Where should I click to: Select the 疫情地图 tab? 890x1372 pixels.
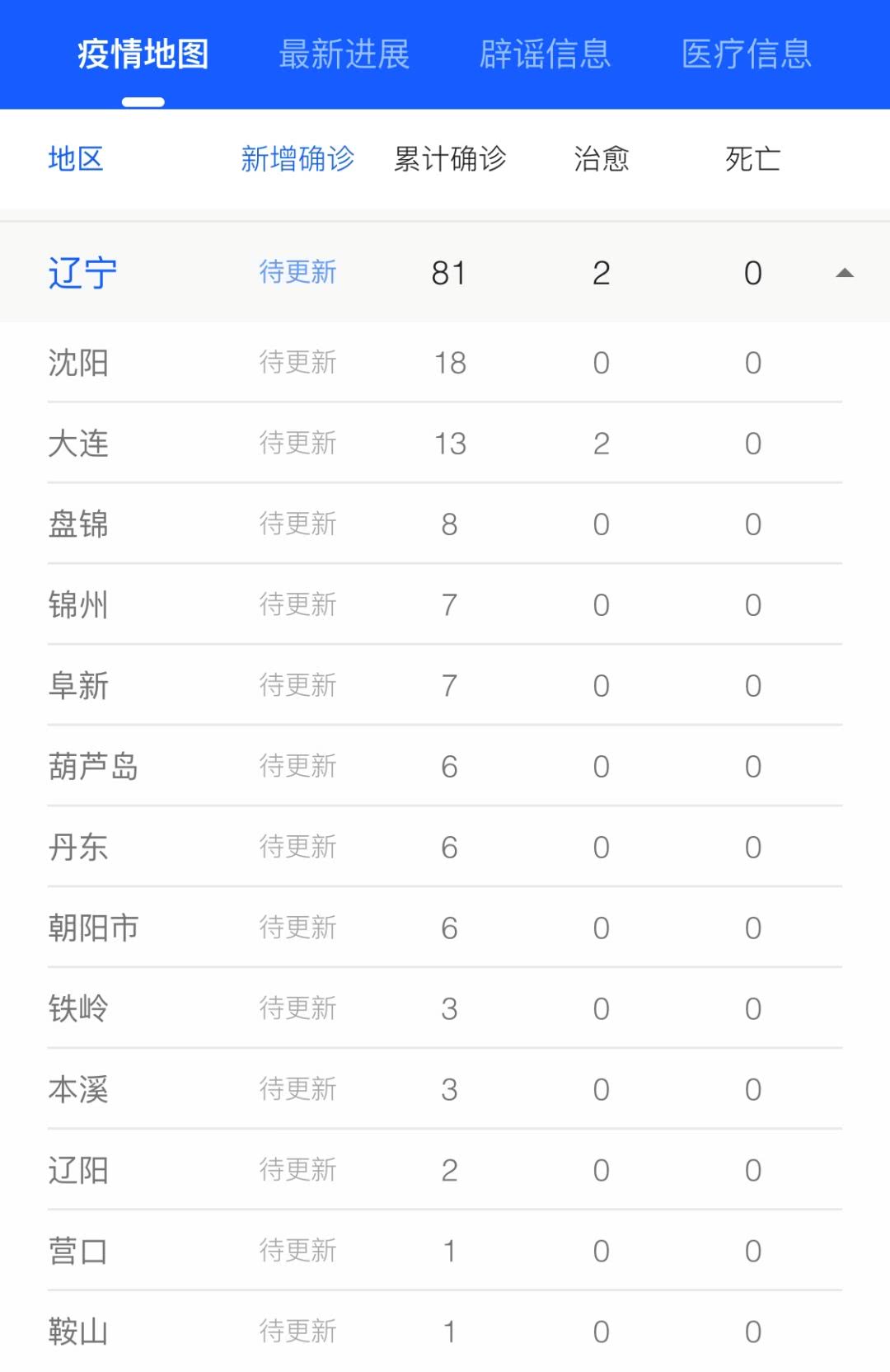(143, 54)
